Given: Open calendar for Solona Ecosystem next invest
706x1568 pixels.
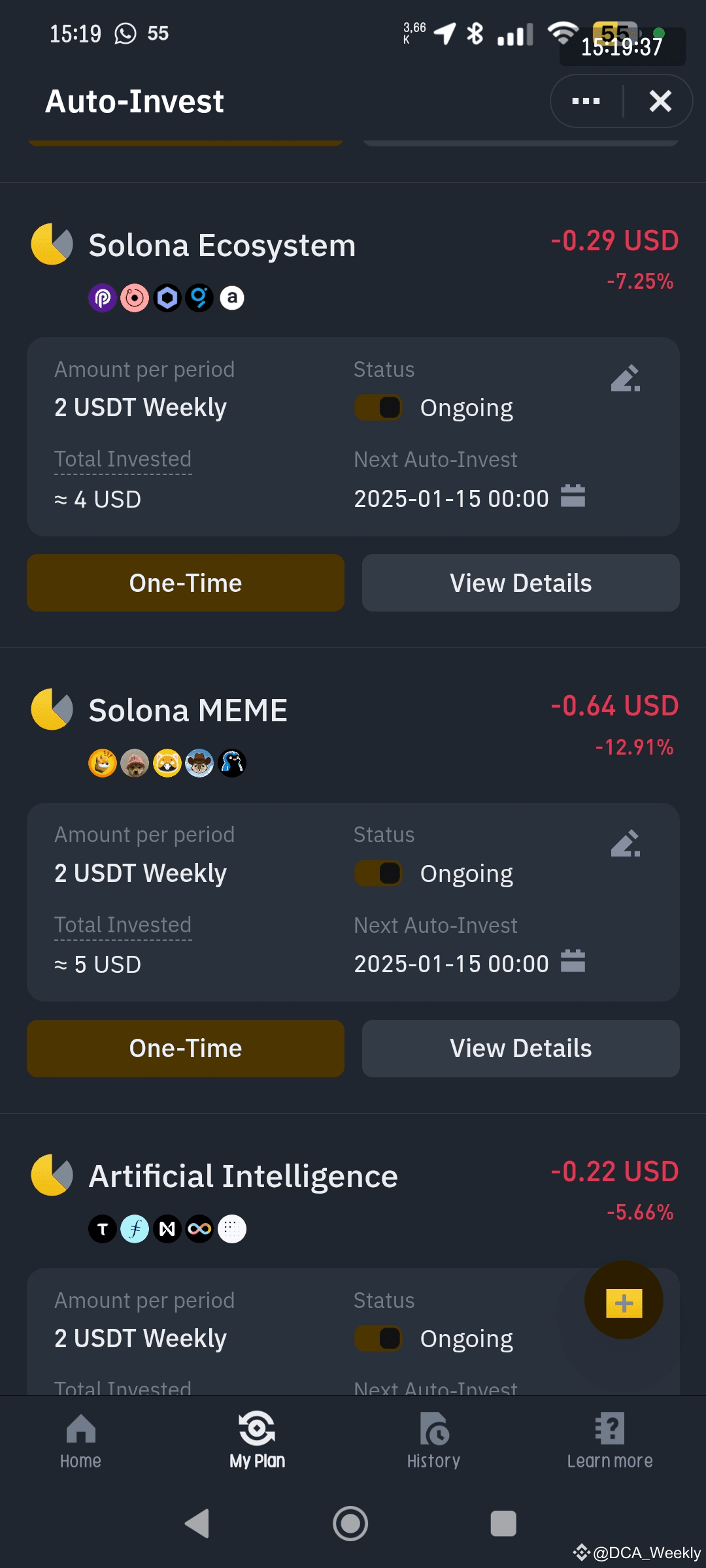Looking at the screenshot, I should (573, 496).
